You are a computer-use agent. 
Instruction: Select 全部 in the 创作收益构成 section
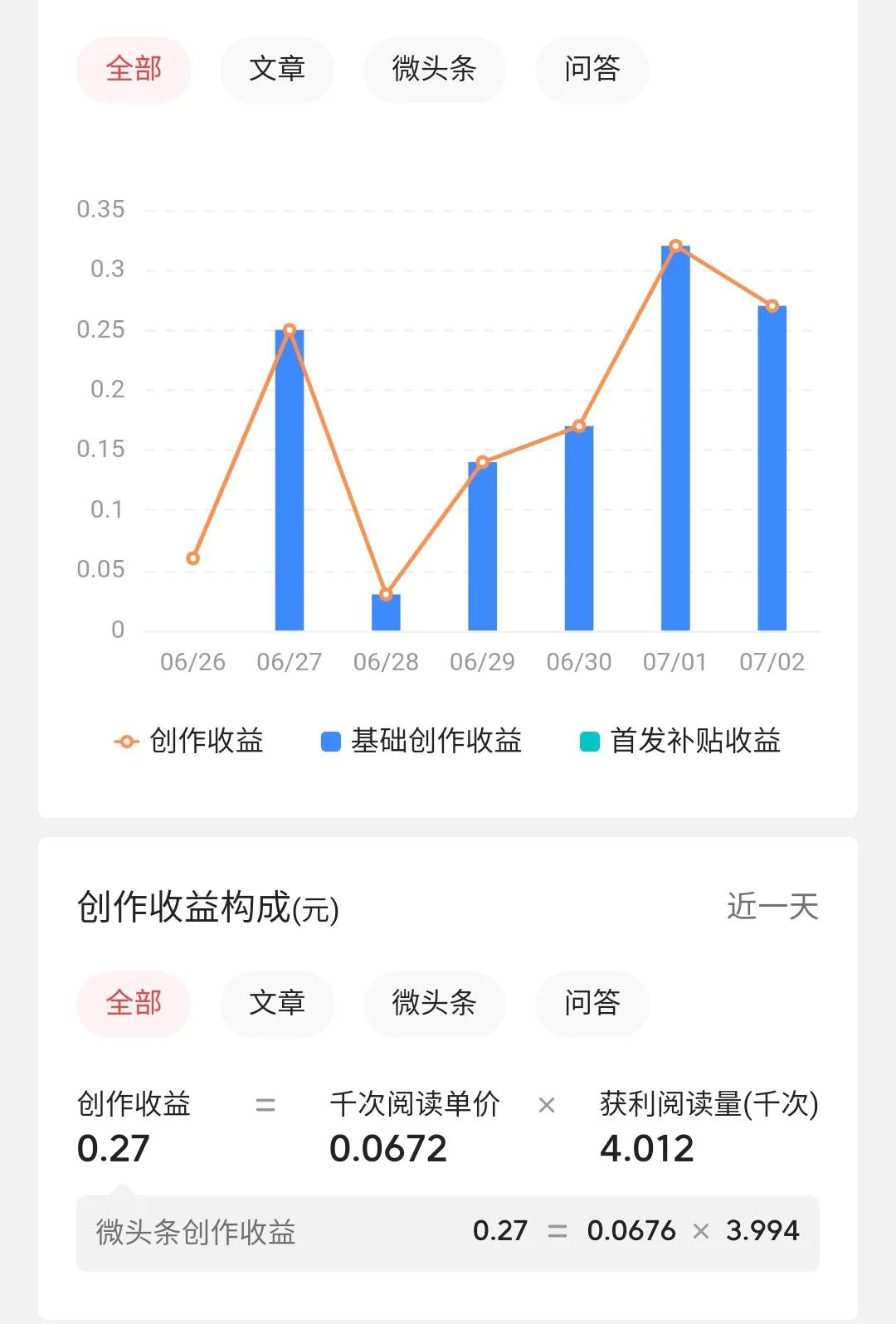133,1005
